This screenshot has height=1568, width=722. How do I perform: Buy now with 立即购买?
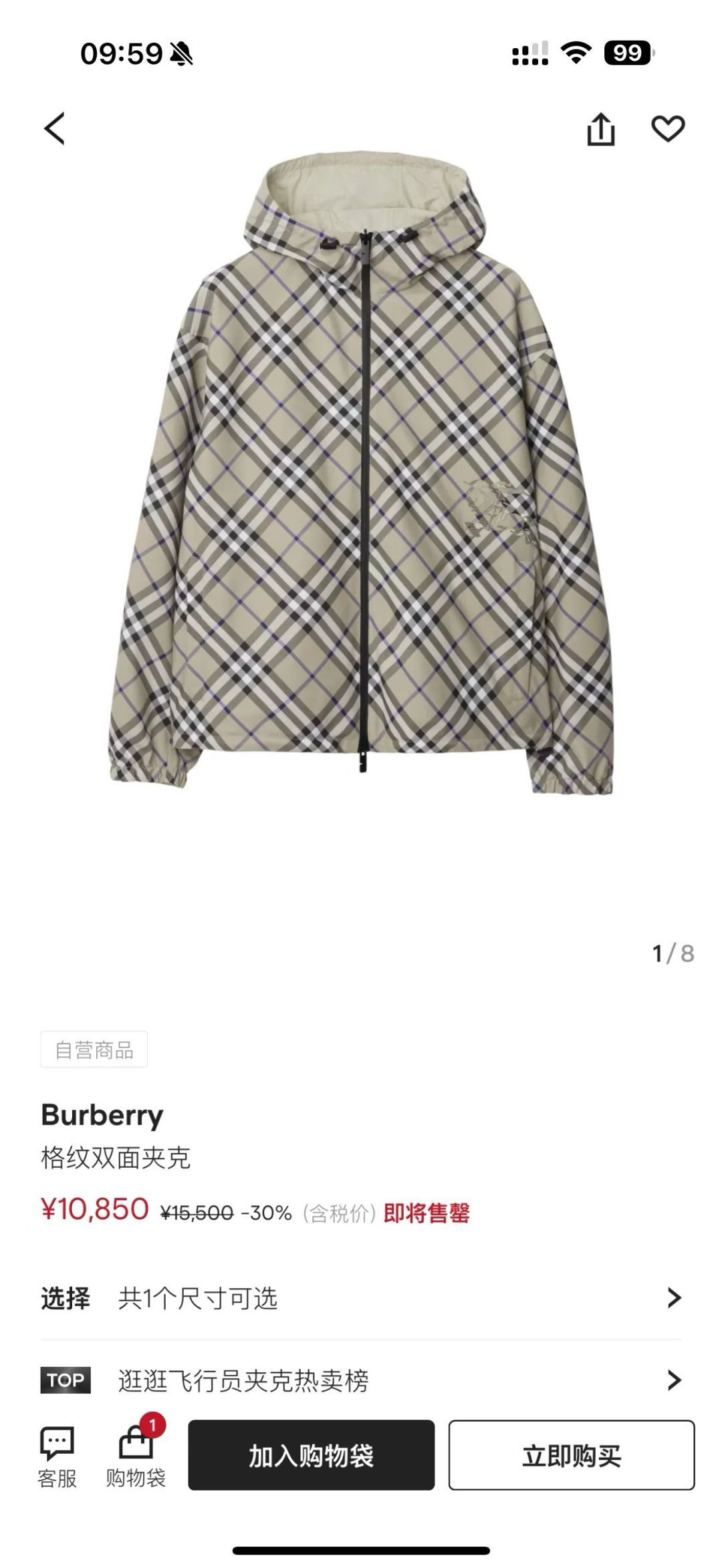(x=572, y=1456)
